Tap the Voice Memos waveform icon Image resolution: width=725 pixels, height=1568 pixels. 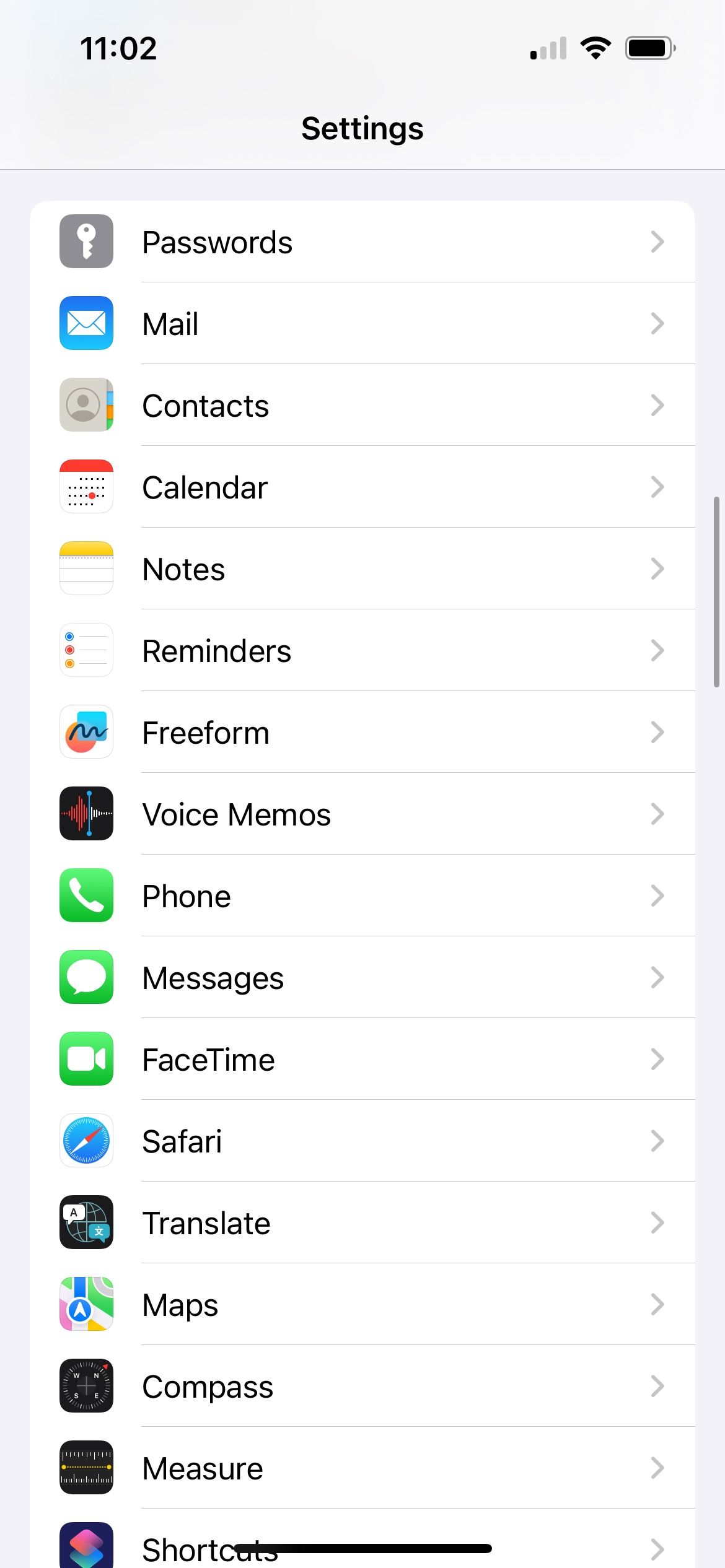[86, 814]
